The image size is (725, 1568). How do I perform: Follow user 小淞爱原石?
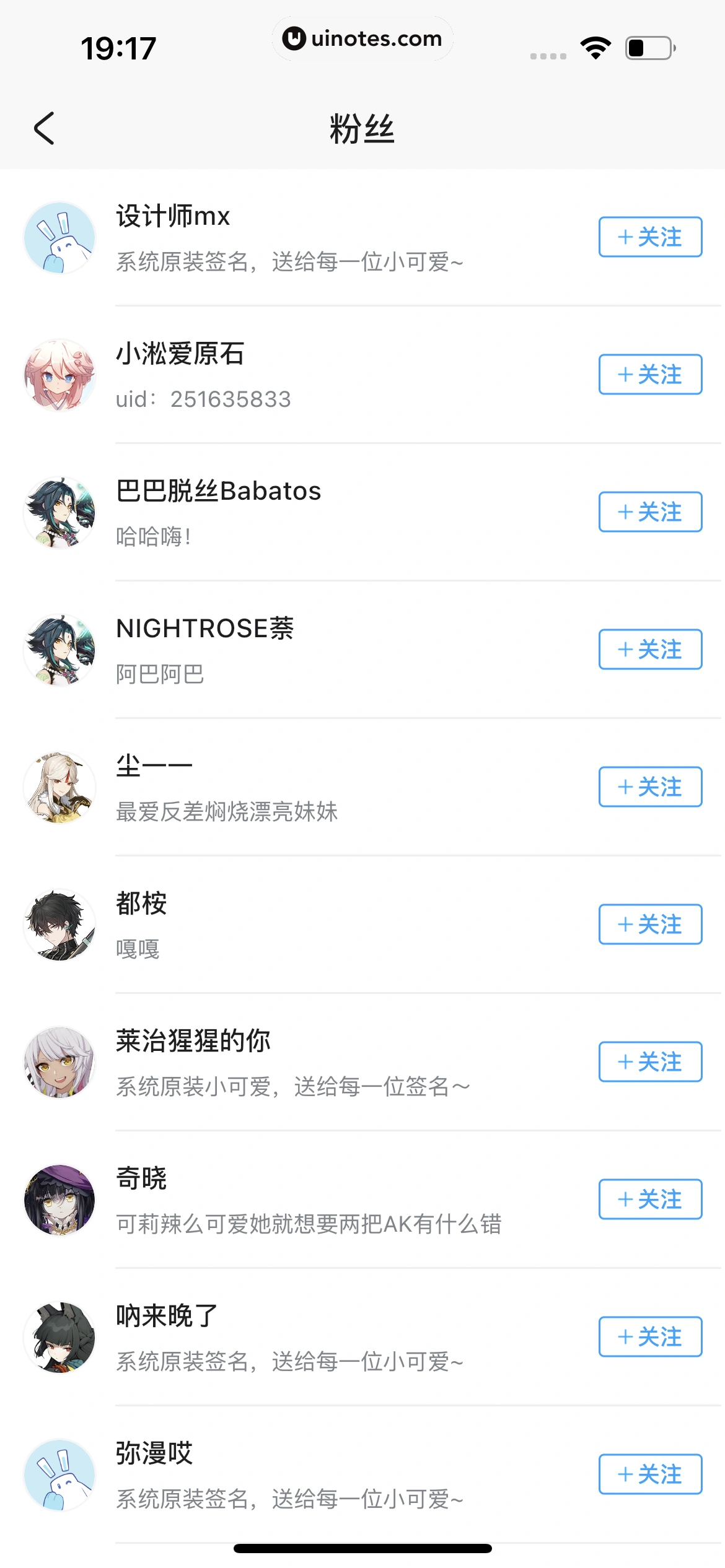[x=649, y=374]
